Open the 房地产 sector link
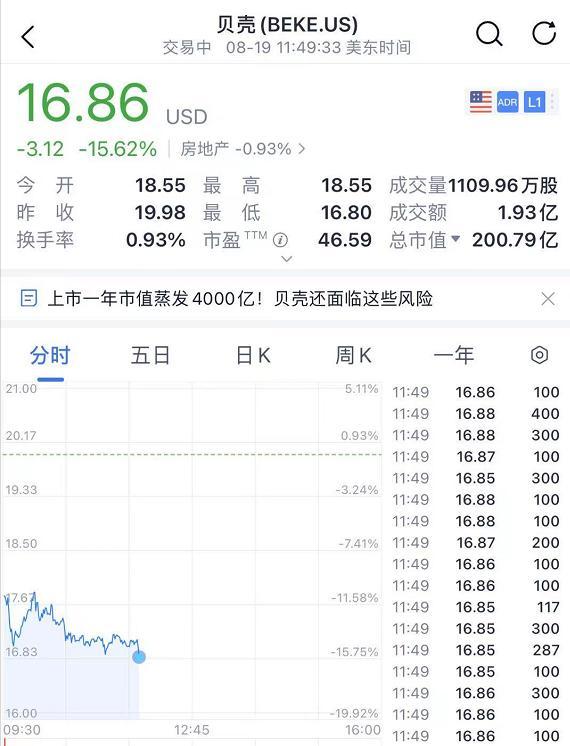 pos(242,149)
